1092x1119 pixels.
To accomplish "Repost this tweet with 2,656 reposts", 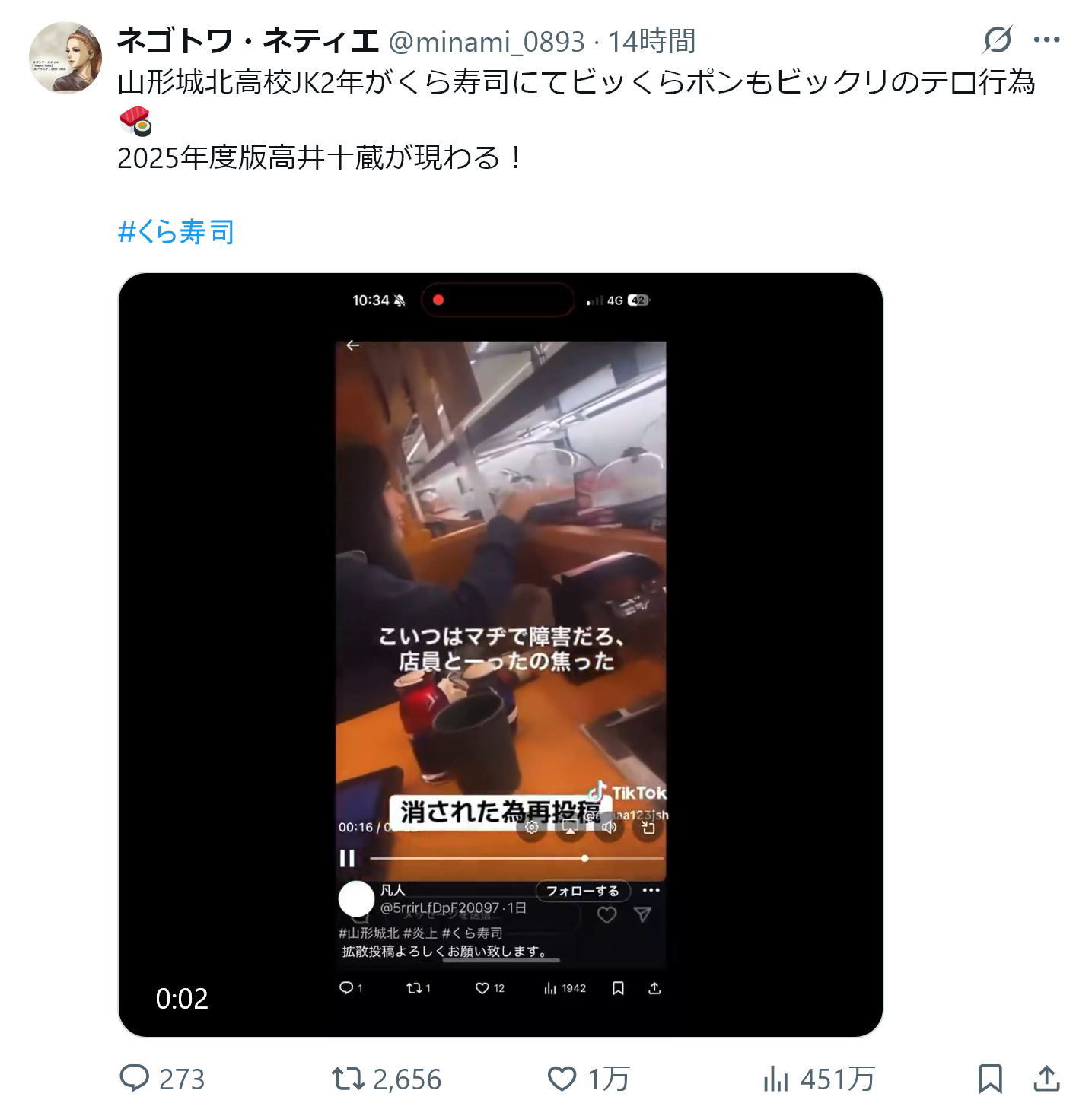I will [x=387, y=1079].
